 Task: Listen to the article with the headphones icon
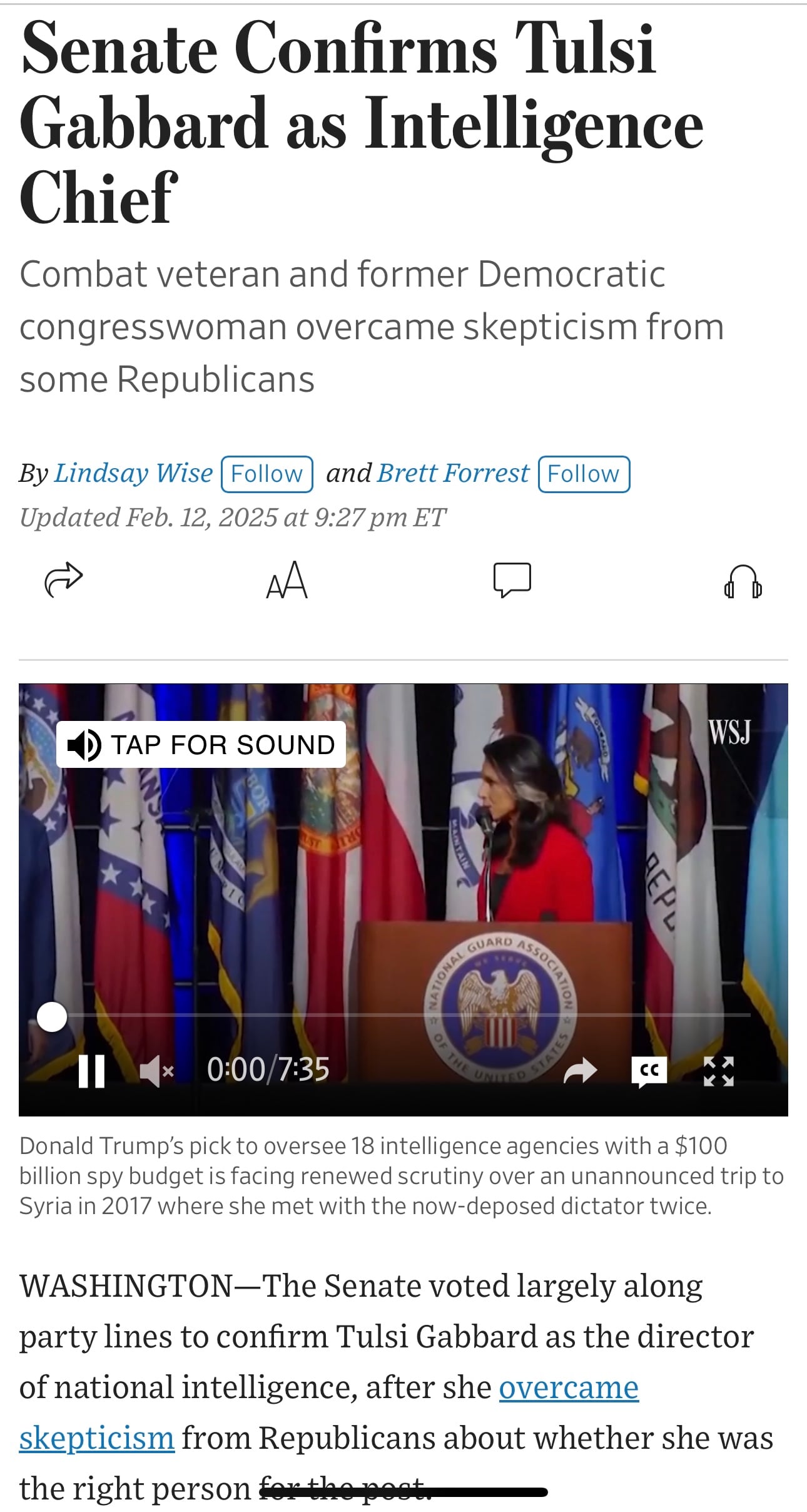tap(743, 581)
